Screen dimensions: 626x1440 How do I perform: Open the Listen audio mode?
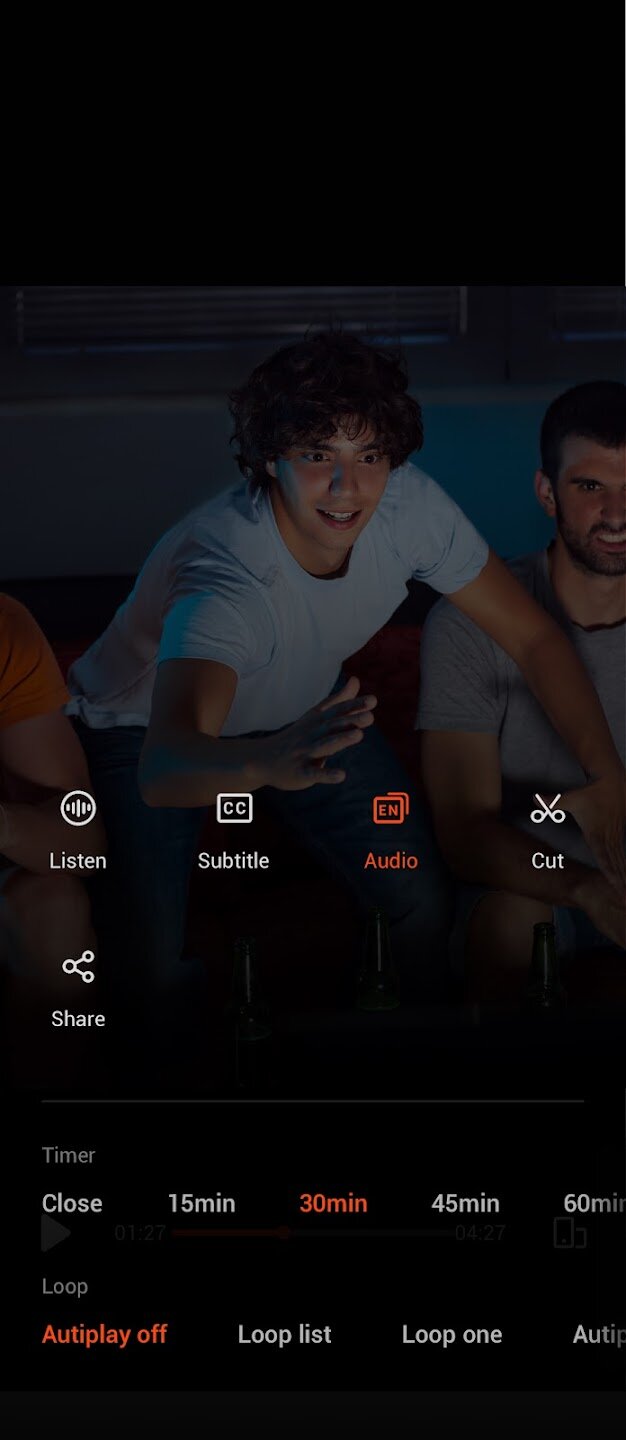tap(78, 829)
